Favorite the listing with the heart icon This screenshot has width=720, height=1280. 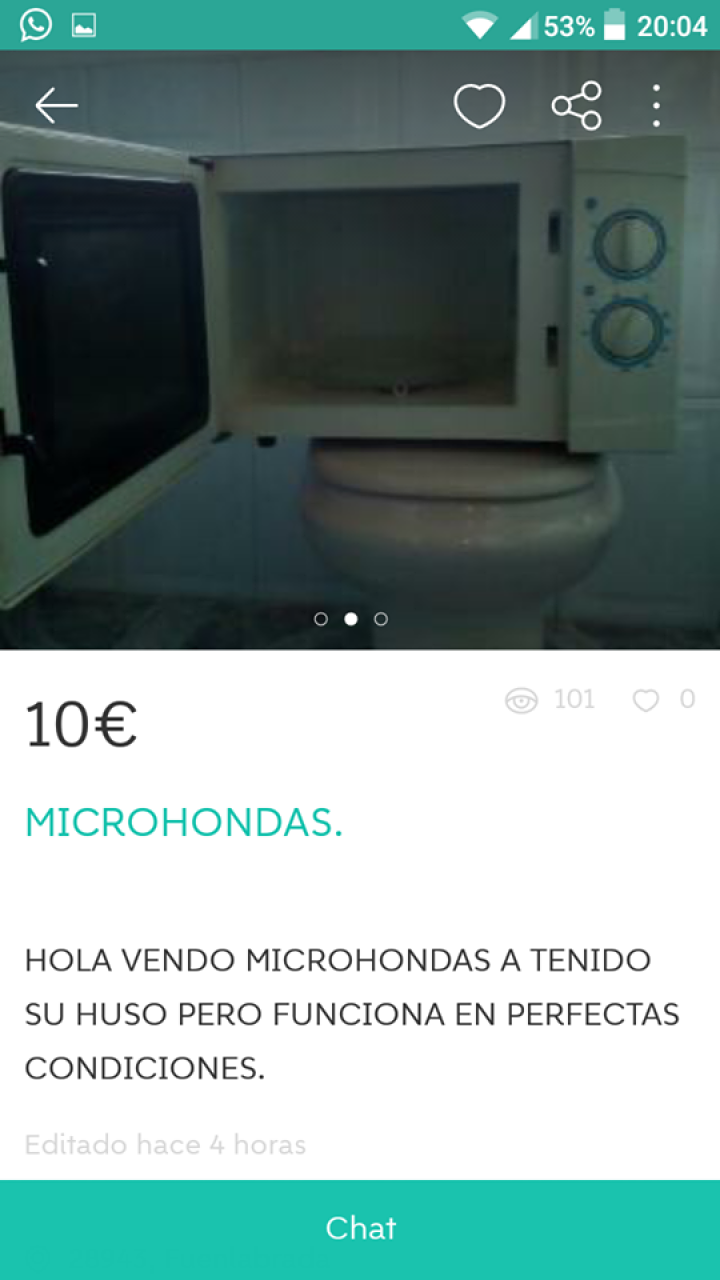pos(479,104)
